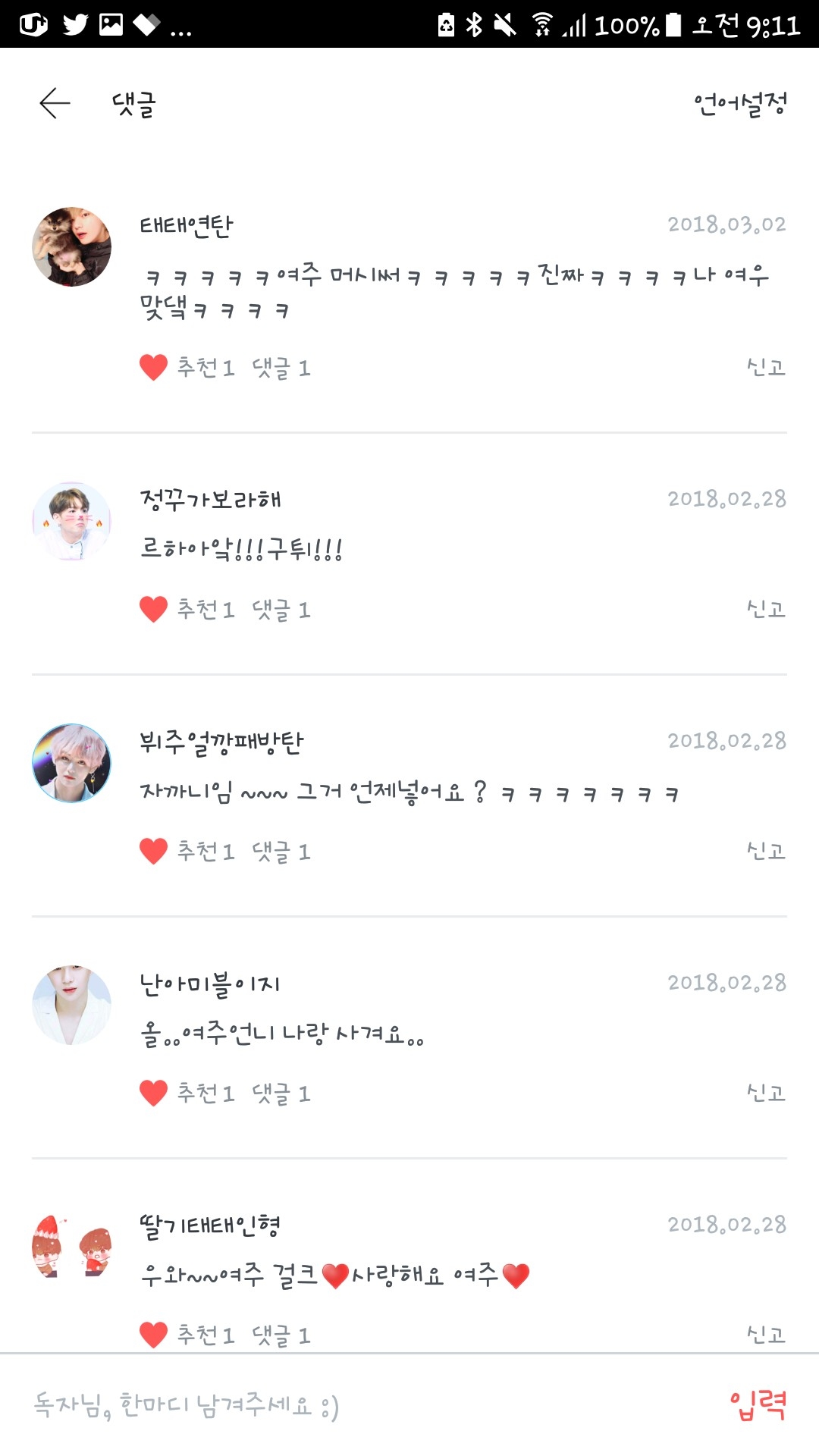Report 태태연탄's comment via 신고
This screenshot has width=819, height=1456.
pos(766,368)
